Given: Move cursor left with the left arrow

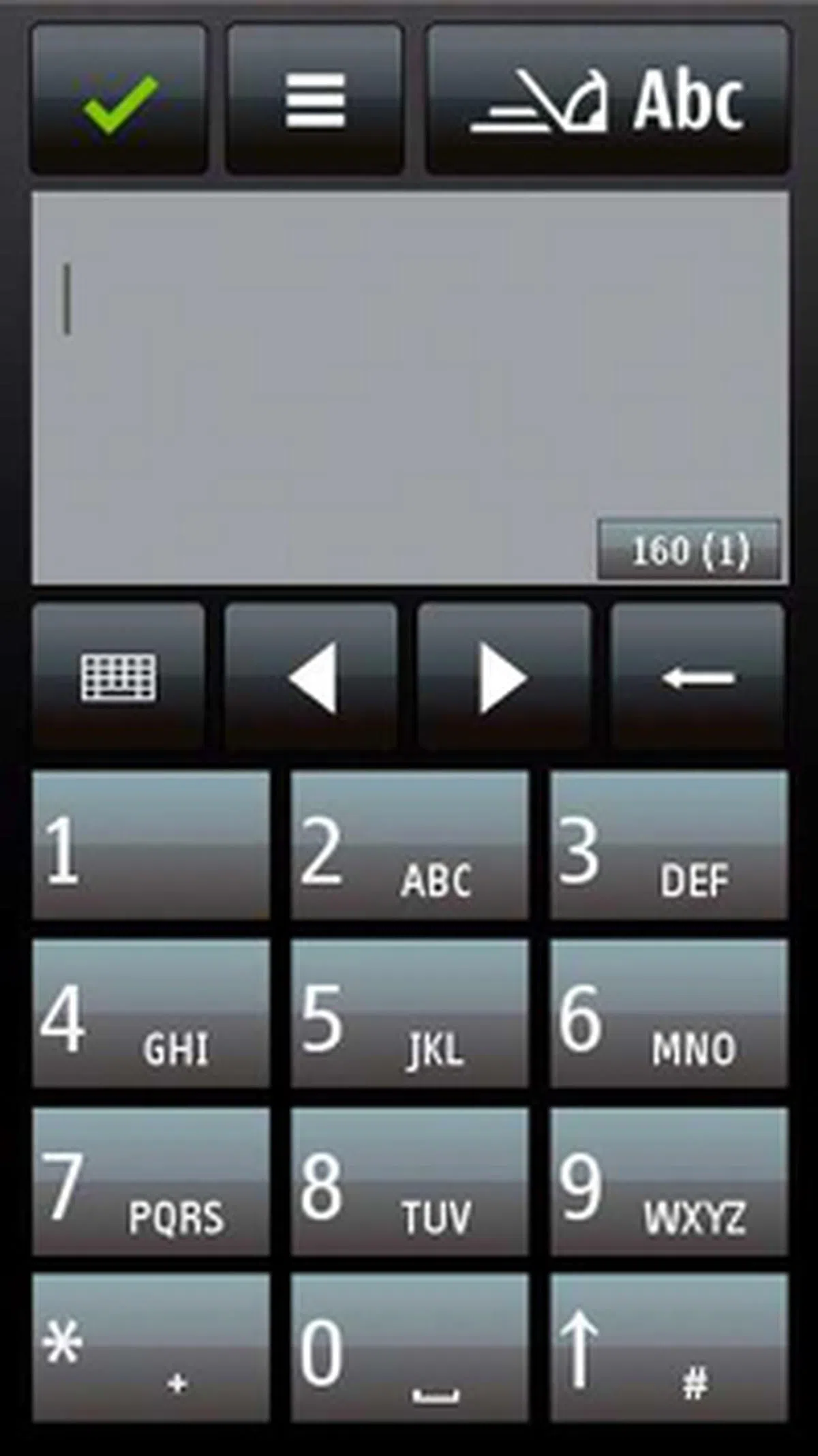Looking at the screenshot, I should click(x=312, y=677).
